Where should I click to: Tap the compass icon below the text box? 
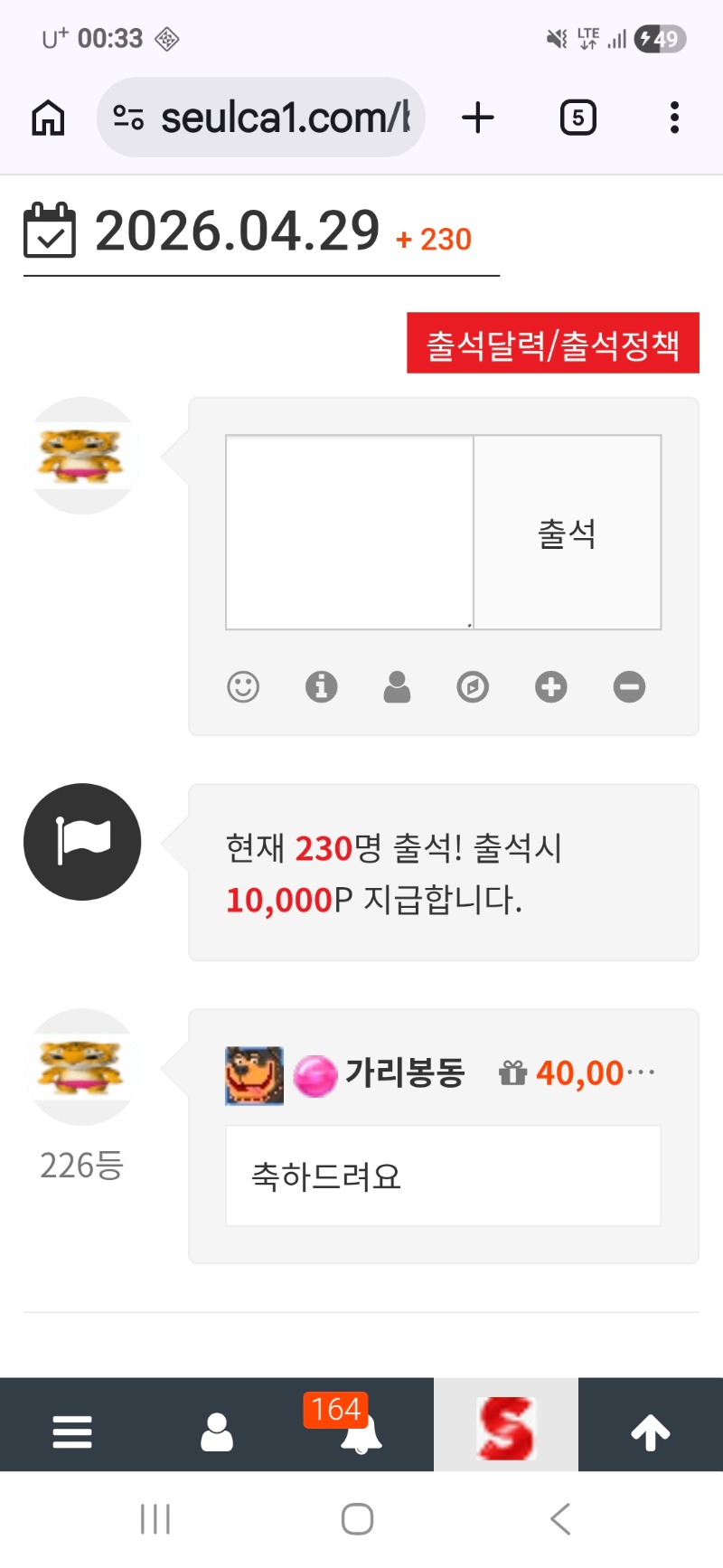tap(473, 687)
